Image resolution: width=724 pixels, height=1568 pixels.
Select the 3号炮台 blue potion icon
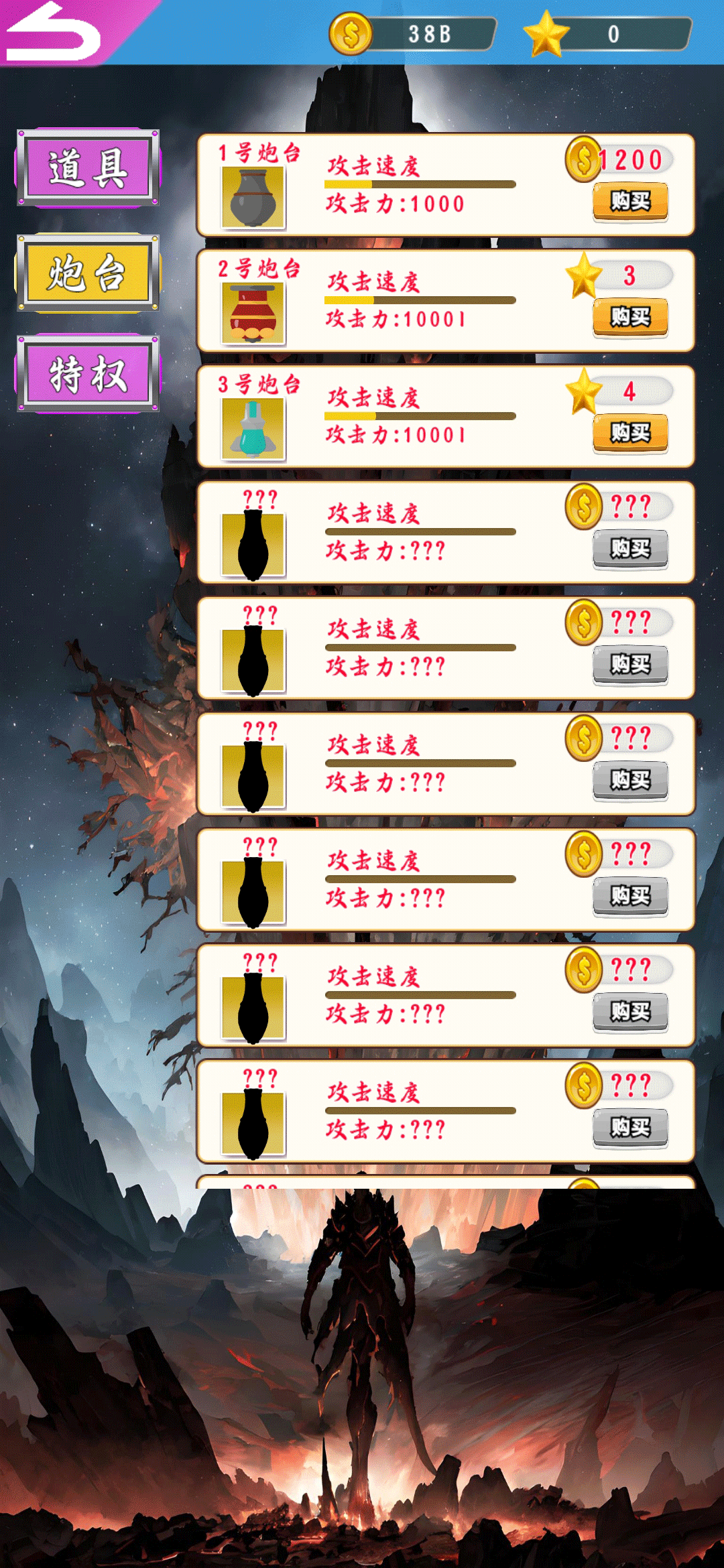tap(253, 429)
